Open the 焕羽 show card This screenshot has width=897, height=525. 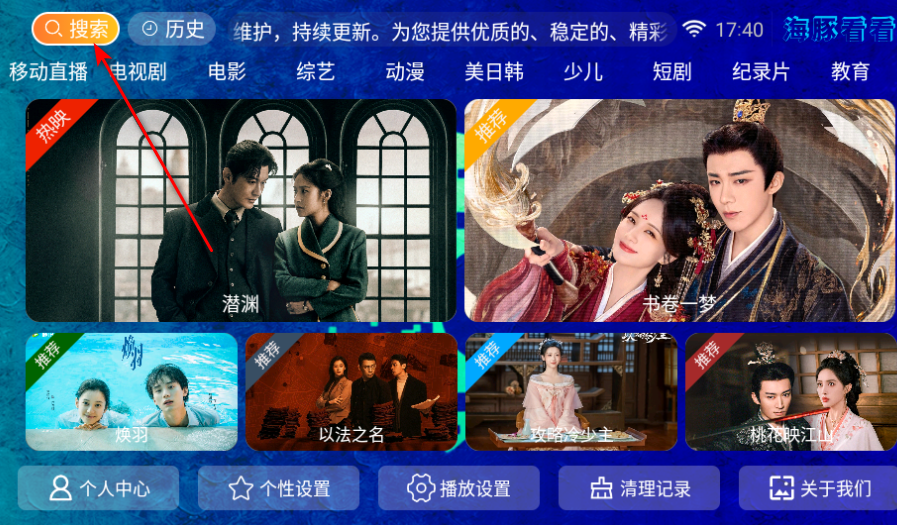pyautogui.click(x=131, y=391)
